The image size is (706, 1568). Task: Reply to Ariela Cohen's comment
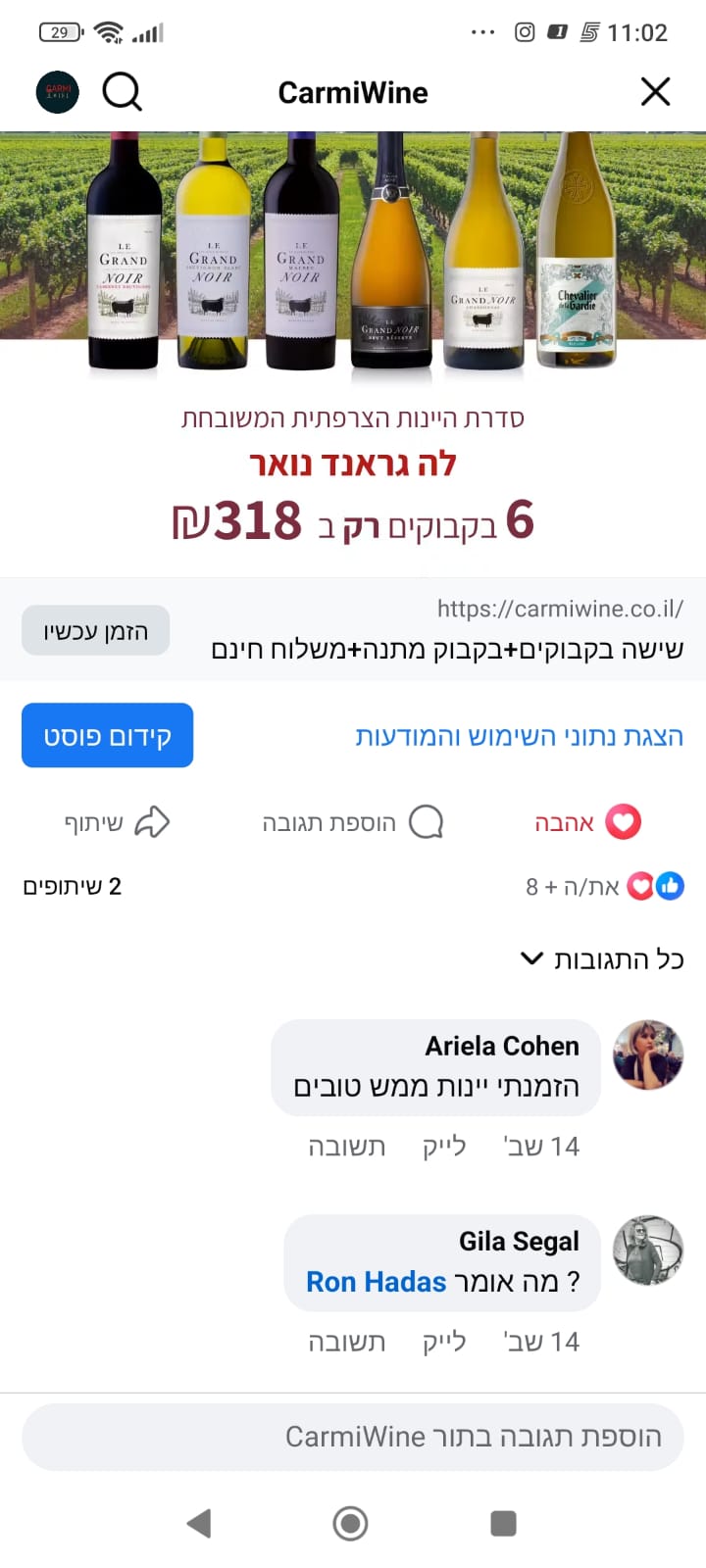tap(347, 1147)
